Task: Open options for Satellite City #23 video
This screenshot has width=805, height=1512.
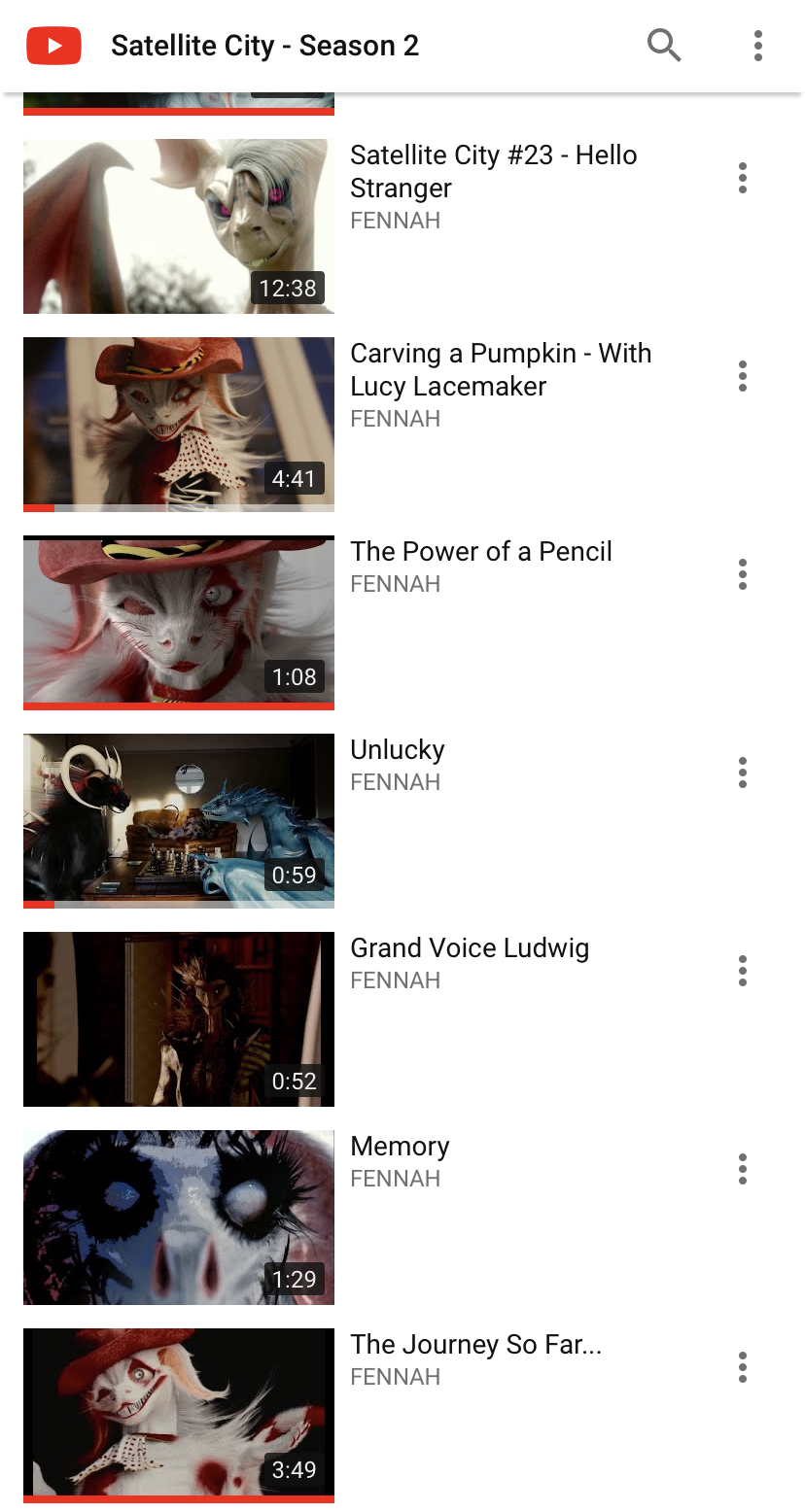Action: (x=743, y=178)
